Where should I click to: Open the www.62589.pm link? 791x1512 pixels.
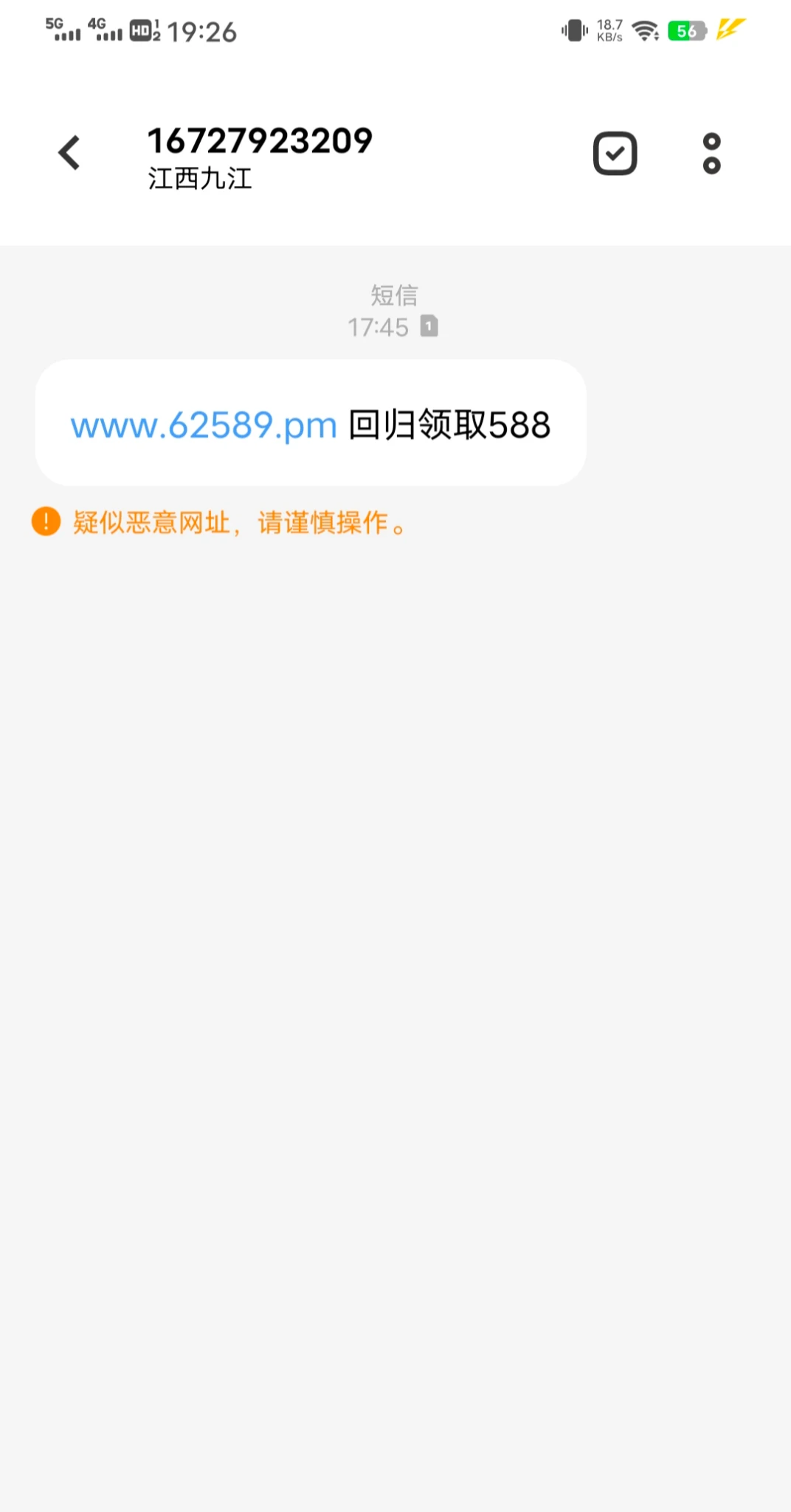(204, 426)
